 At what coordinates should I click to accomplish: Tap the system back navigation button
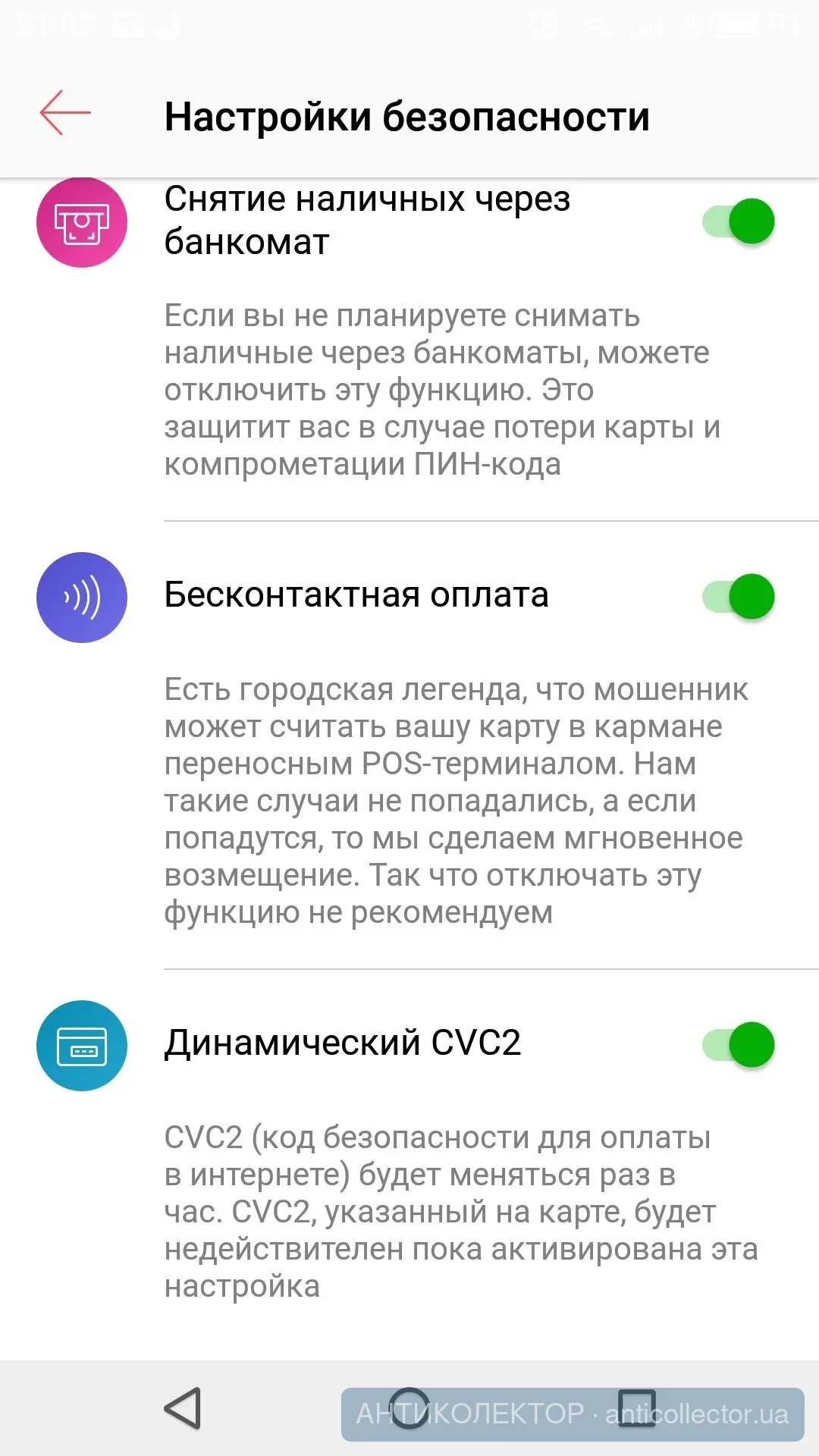(x=183, y=1408)
